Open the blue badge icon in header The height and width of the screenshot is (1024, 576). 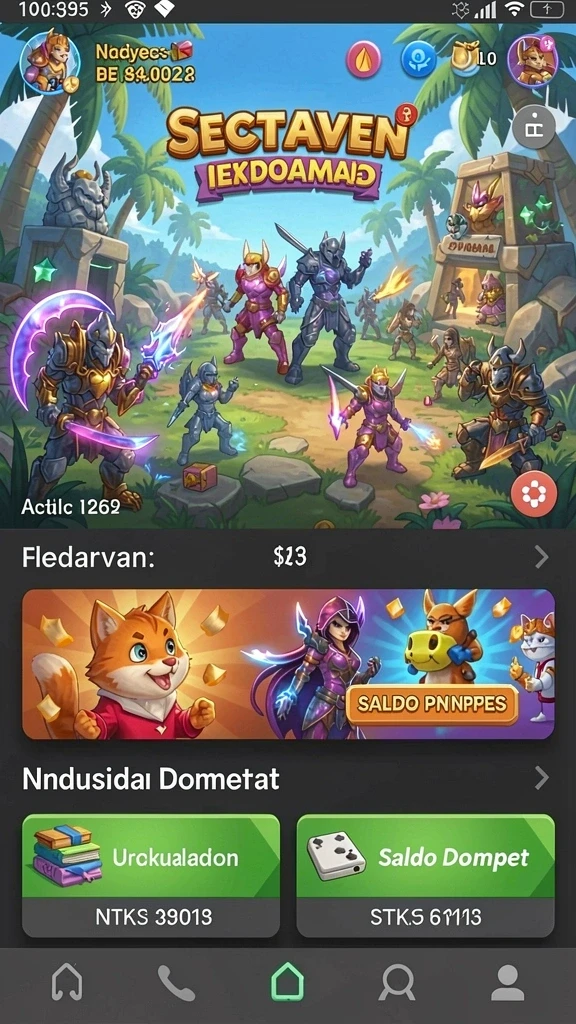(419, 59)
